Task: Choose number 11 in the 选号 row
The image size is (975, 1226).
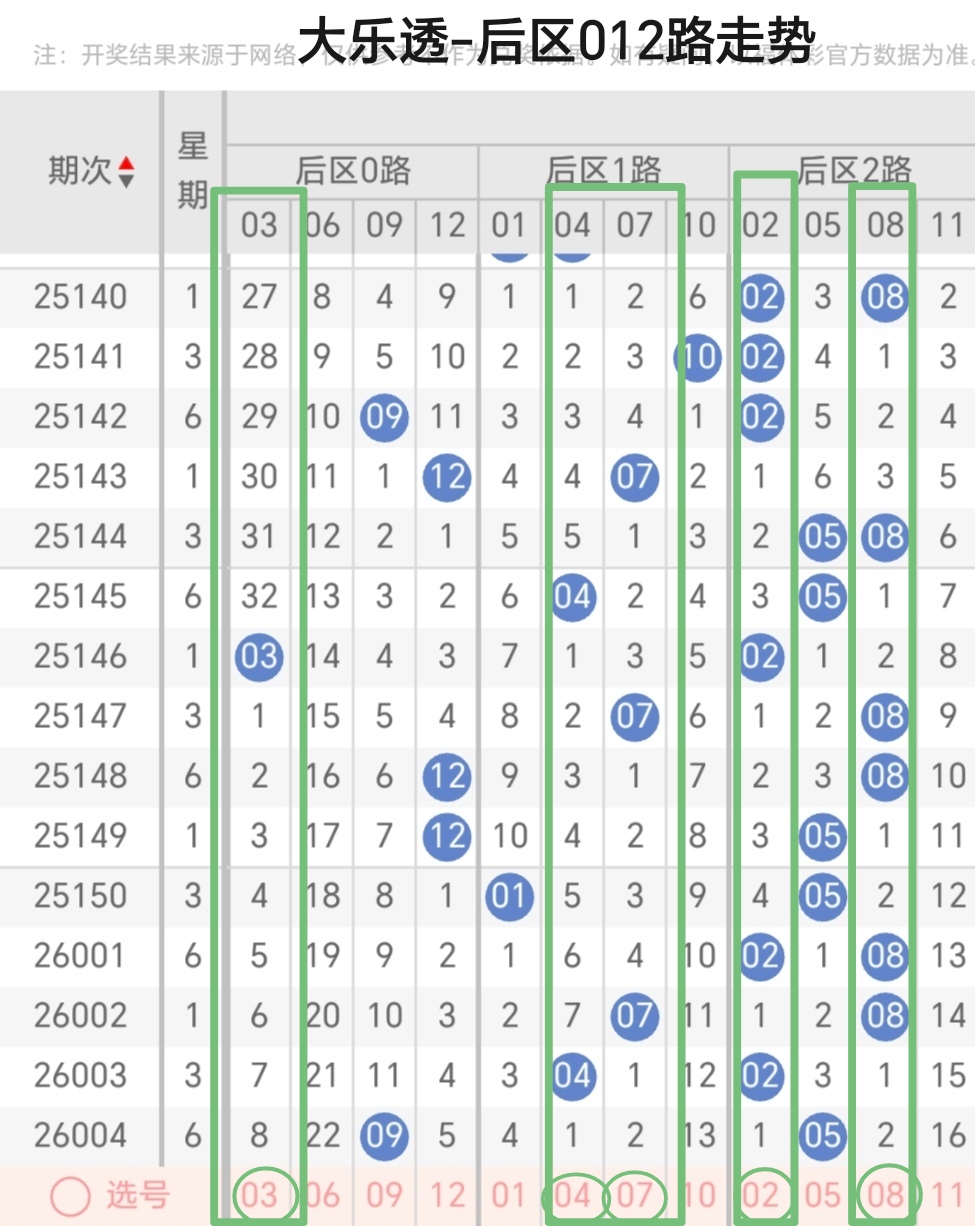Action: [947, 1195]
